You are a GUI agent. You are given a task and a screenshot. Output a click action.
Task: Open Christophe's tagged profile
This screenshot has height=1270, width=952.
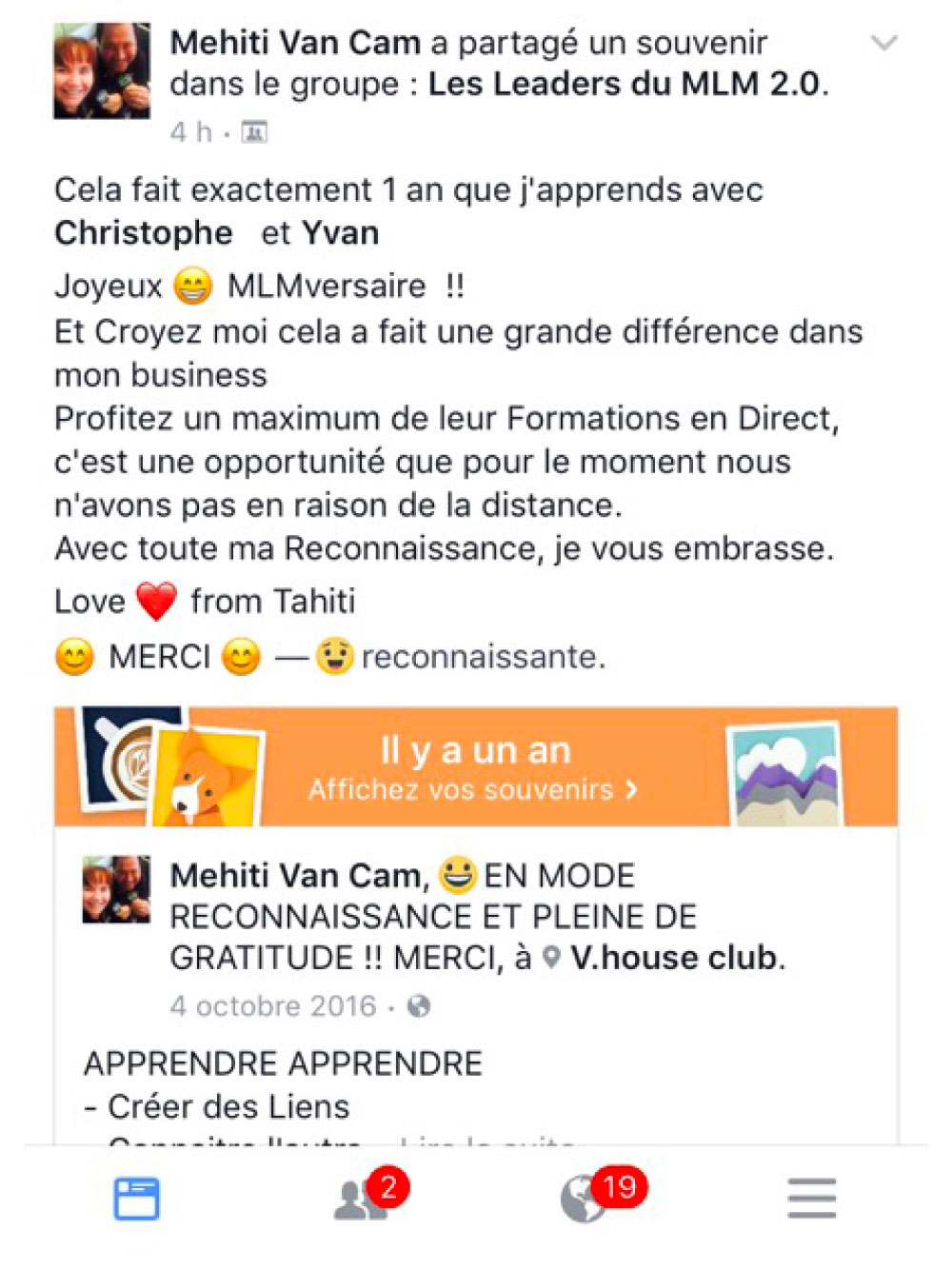pyautogui.click(x=143, y=233)
